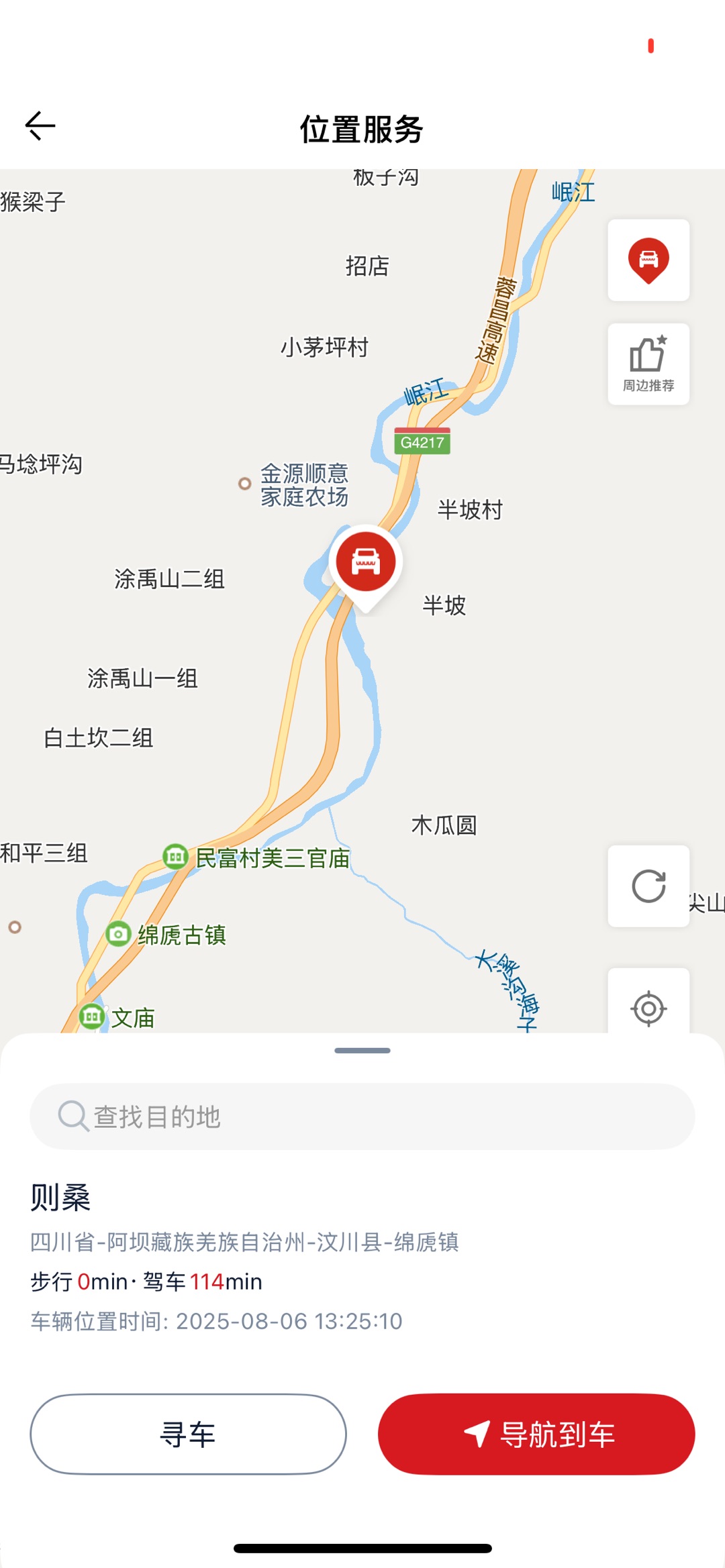
Task: Center map on the vehicle location
Action: point(648,260)
